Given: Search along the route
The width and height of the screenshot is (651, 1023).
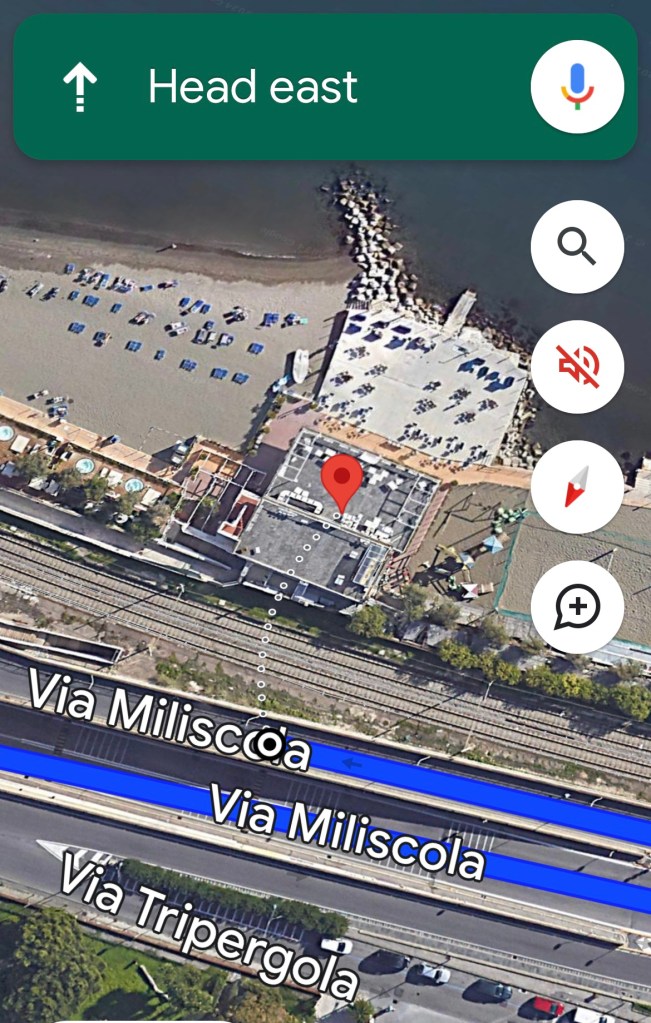Looking at the screenshot, I should coord(577,246).
